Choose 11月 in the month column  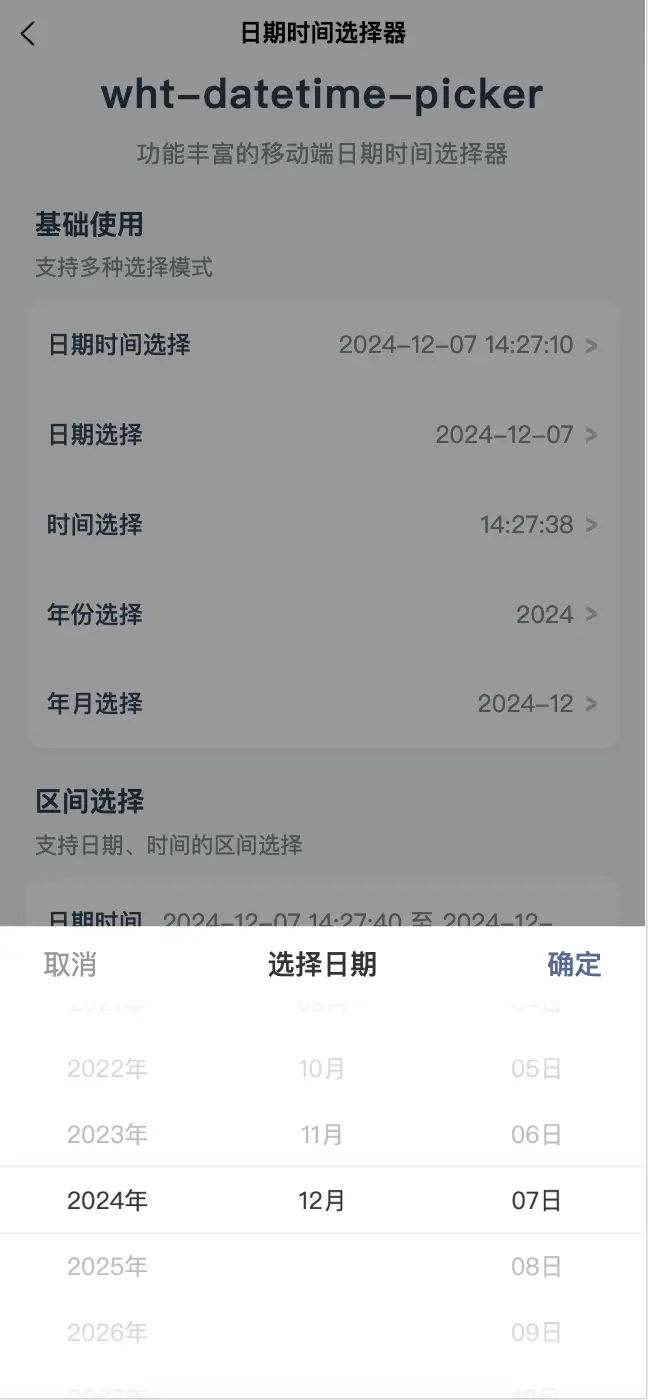(x=322, y=1135)
